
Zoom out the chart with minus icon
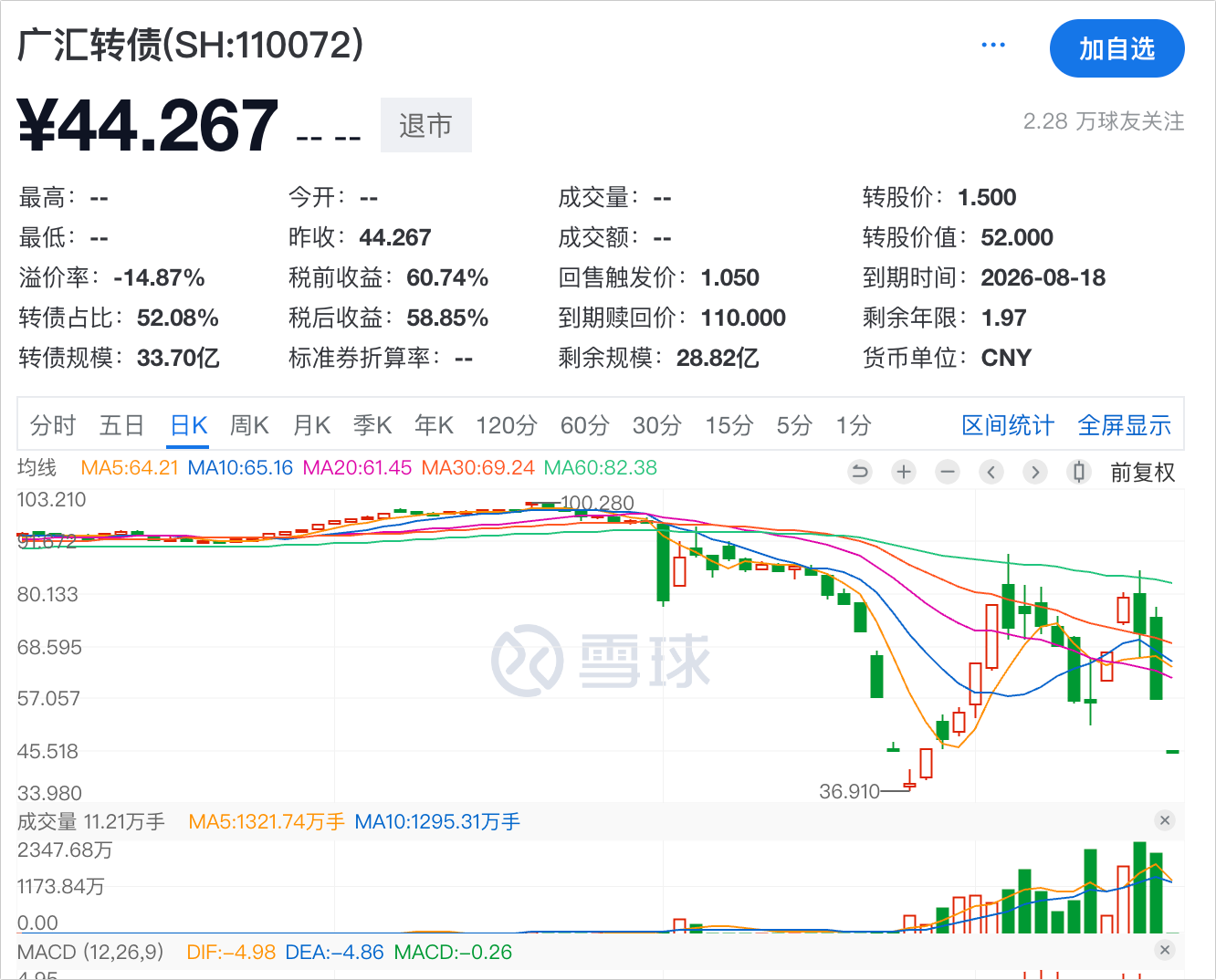tap(948, 472)
